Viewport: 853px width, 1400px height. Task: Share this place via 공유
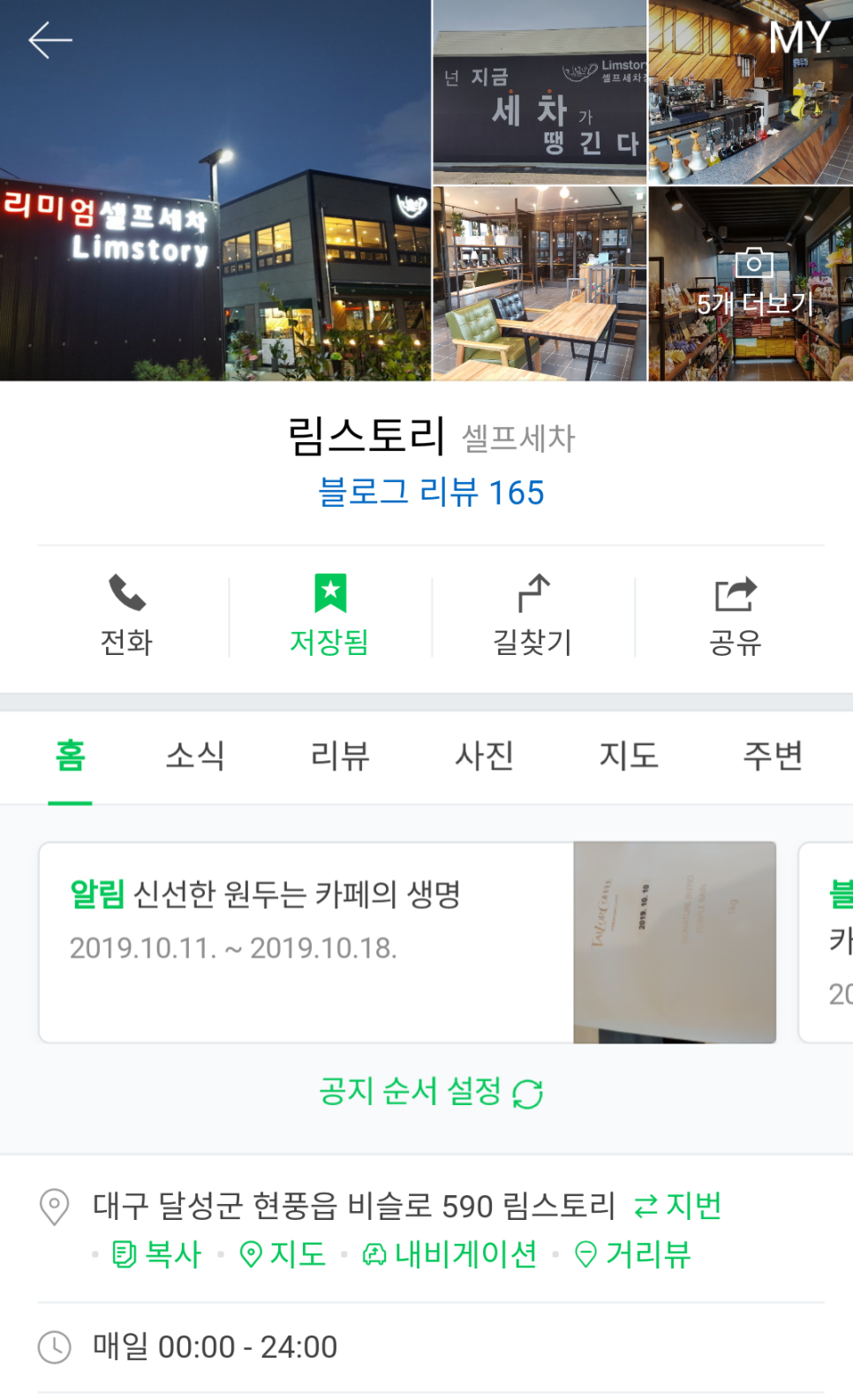pos(735,615)
